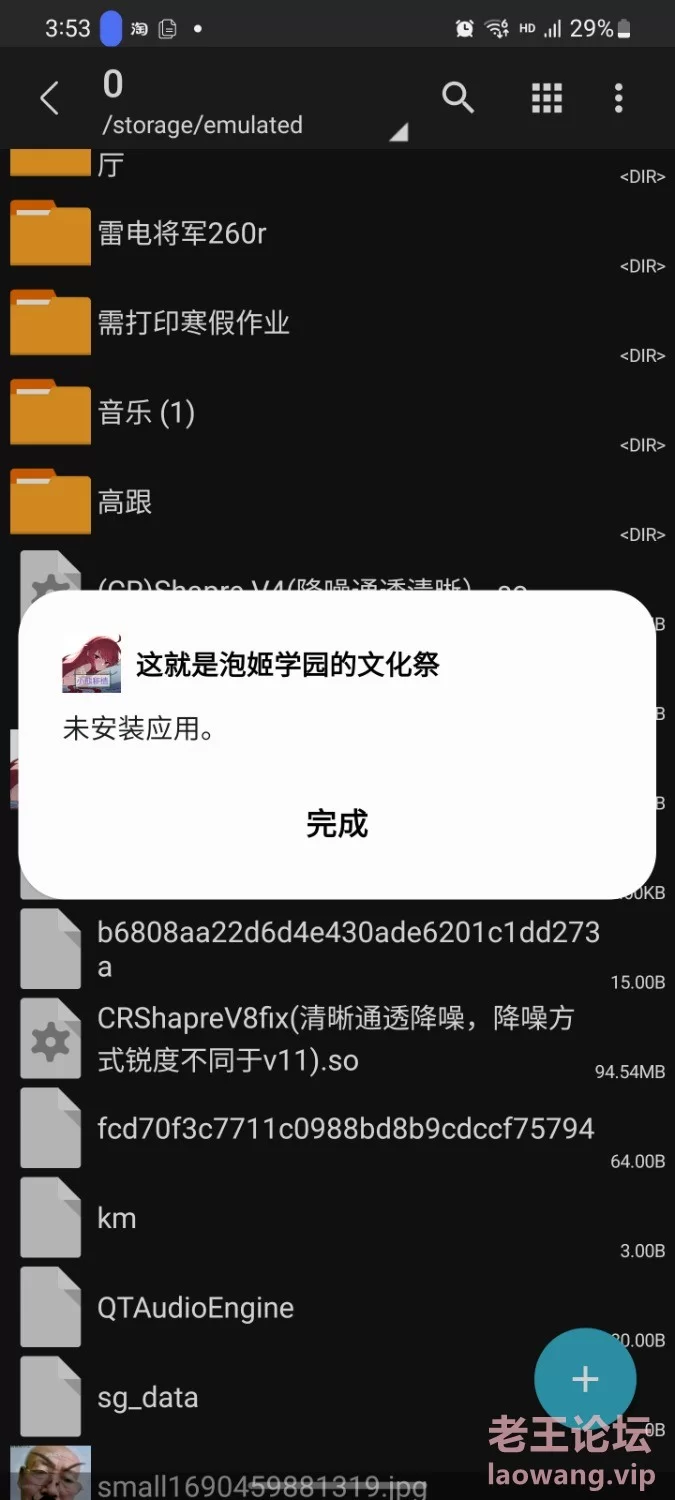The height and width of the screenshot is (1500, 675).
Task: Open the three-dot overflow menu
Action: 618,98
